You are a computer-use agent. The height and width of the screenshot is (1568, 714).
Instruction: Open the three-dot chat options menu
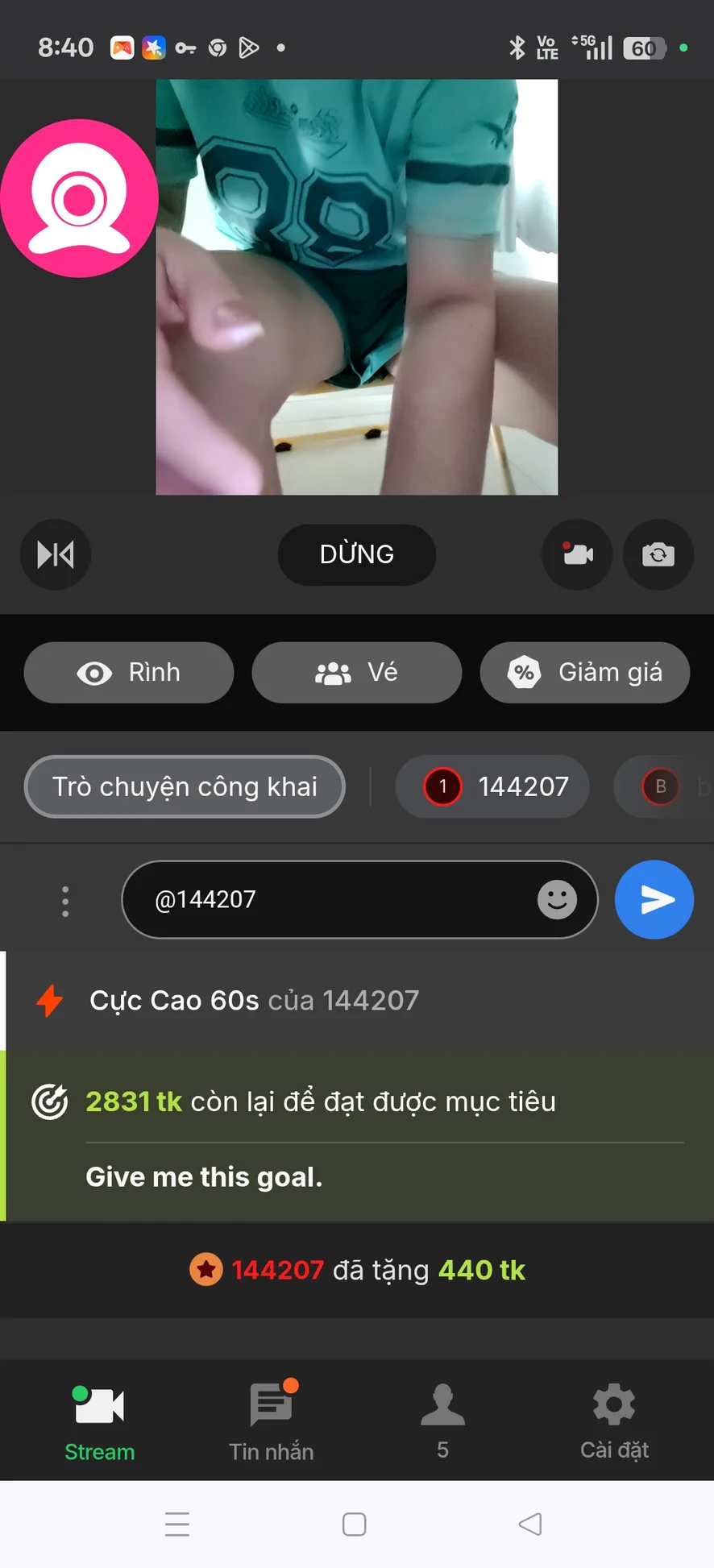65,901
